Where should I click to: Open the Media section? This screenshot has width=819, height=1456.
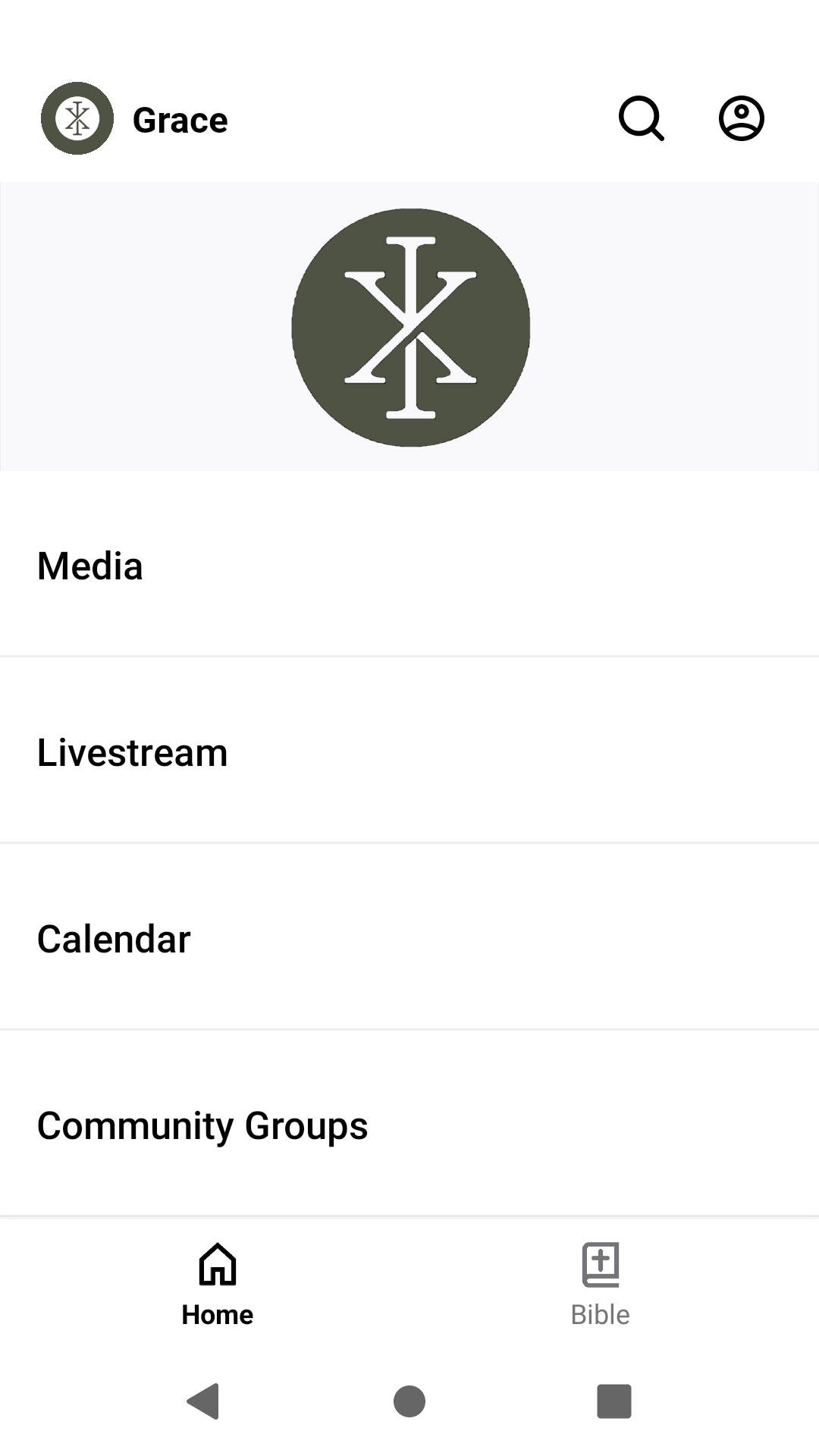[x=409, y=566]
